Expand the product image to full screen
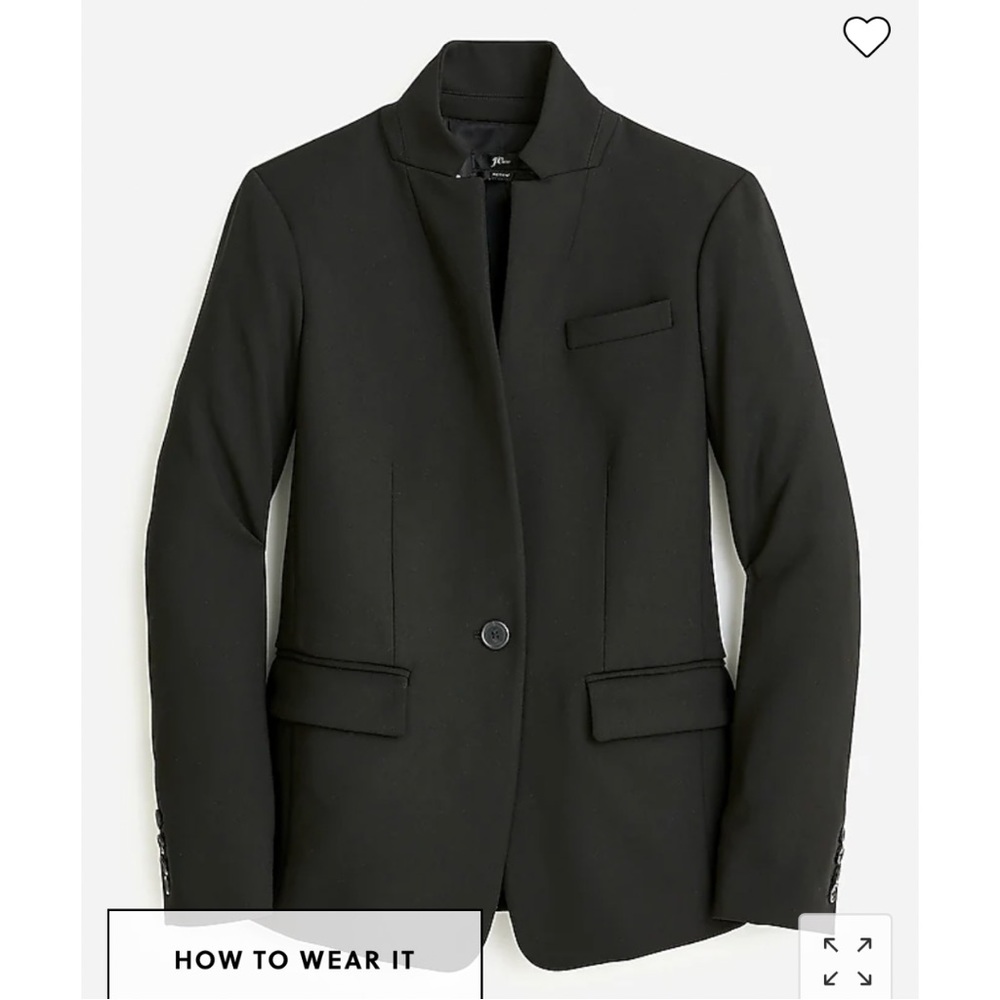Image resolution: width=1000 pixels, height=1000 pixels. point(846,962)
